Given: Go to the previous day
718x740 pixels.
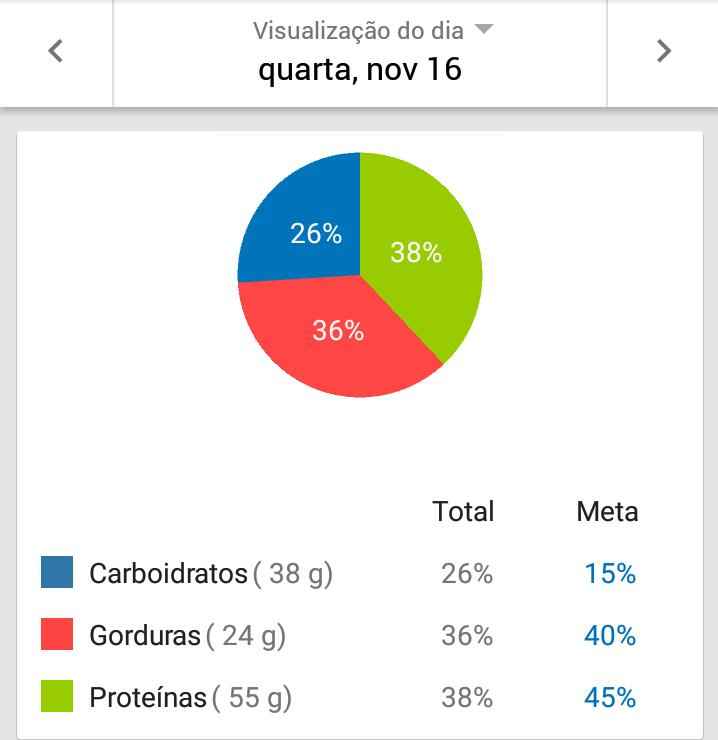Looking at the screenshot, I should [56, 51].
